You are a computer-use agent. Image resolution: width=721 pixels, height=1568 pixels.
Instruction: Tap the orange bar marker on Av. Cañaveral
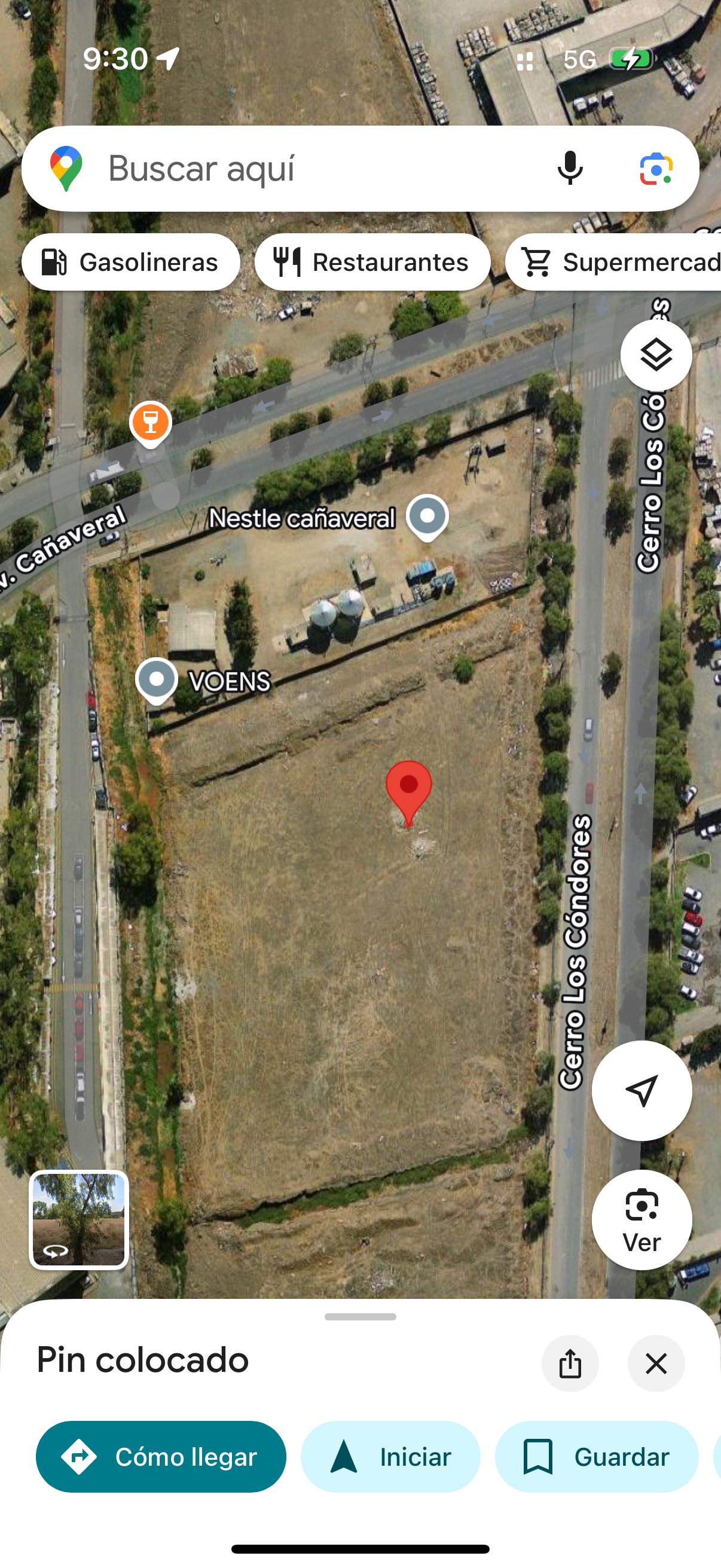150,422
